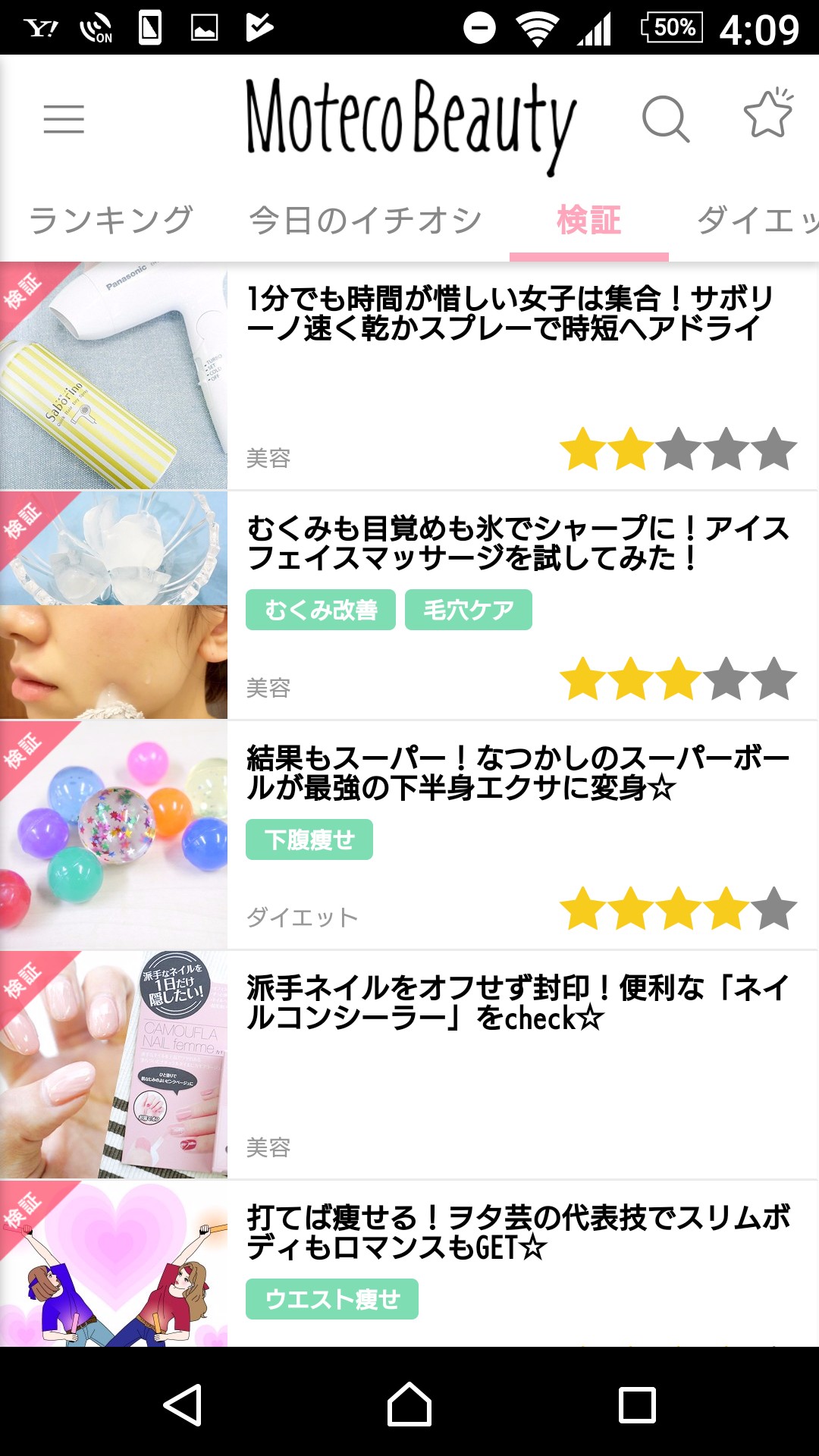
Task: Open the ヲタ芸スリムボディ article
Action: [x=409, y=1263]
